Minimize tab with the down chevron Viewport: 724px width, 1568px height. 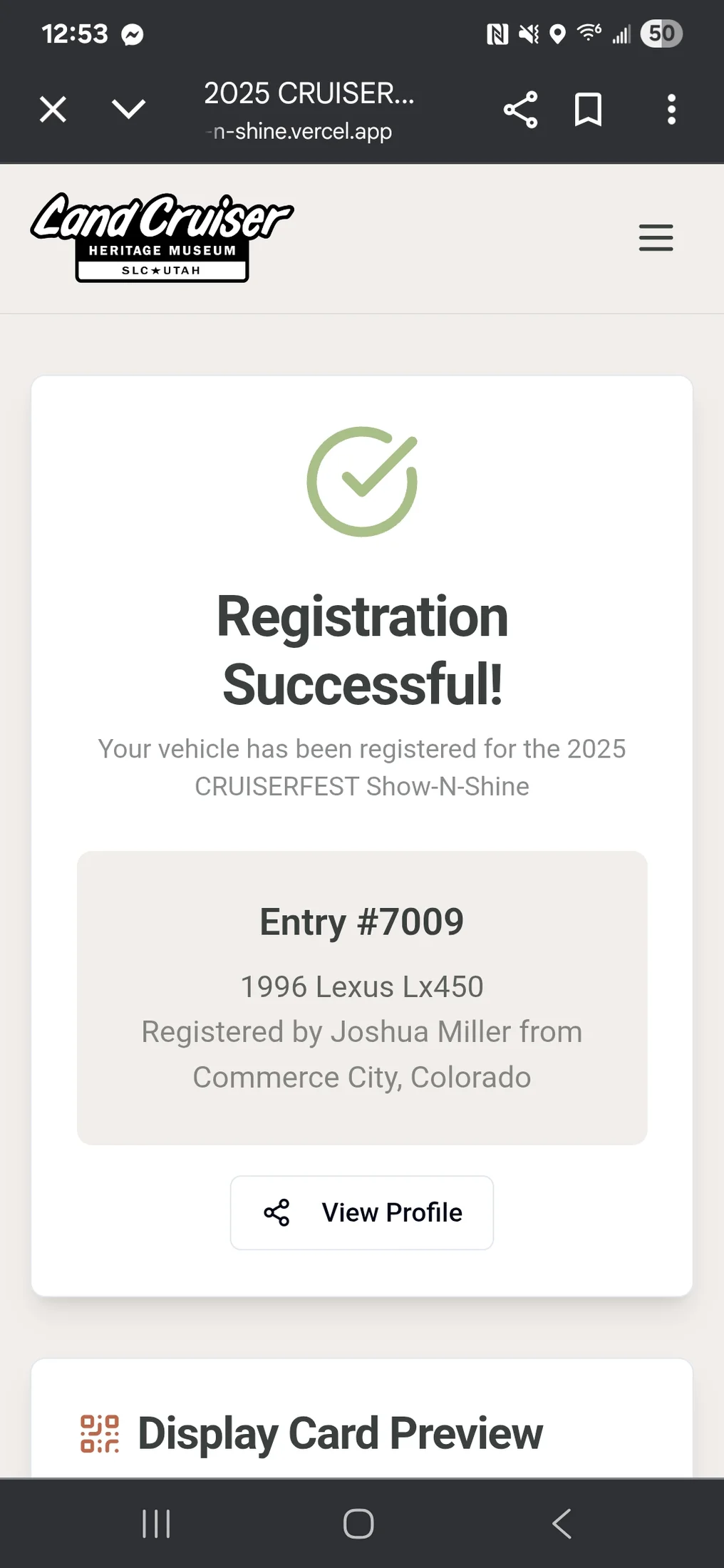click(x=129, y=110)
